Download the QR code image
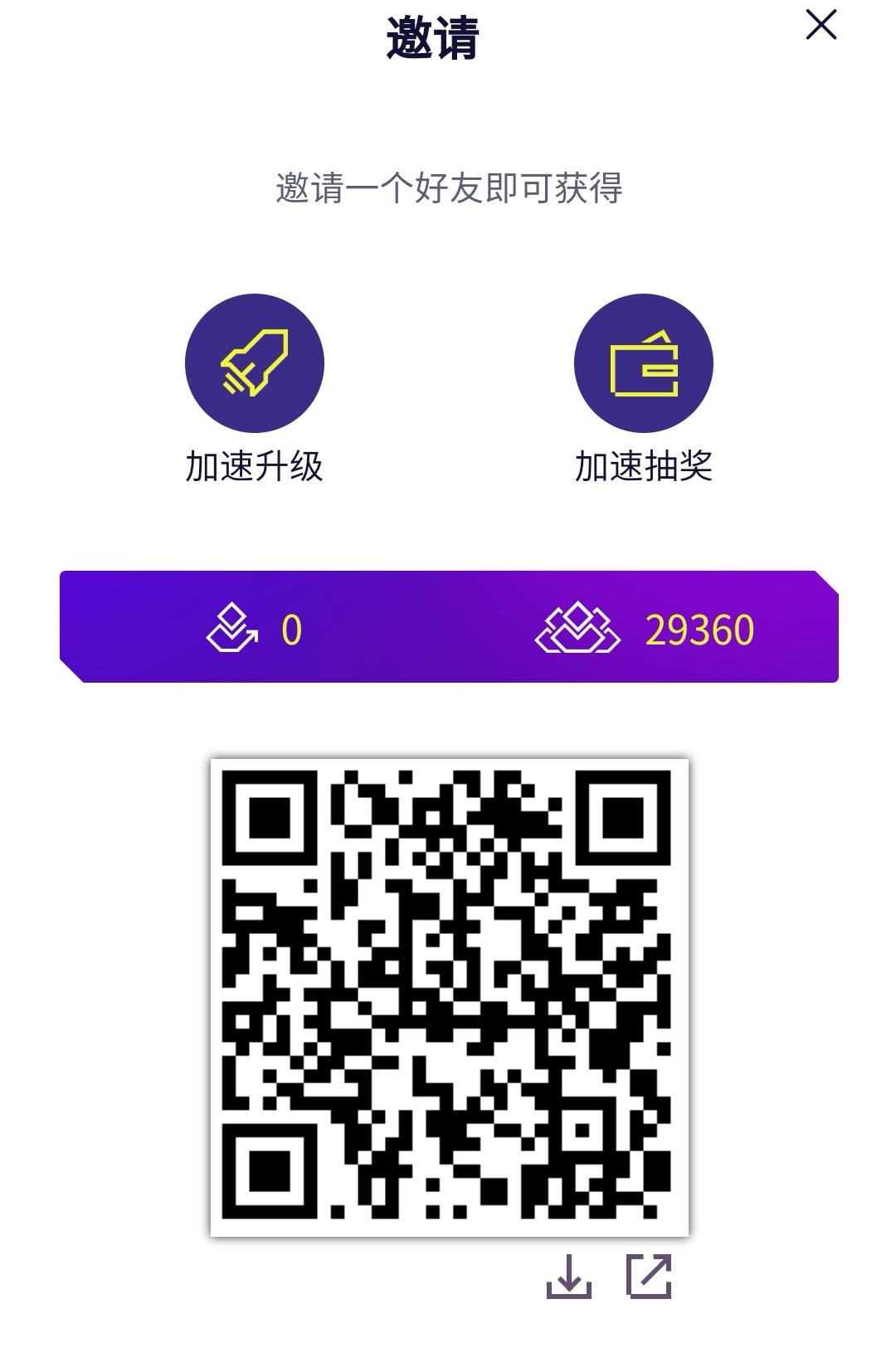The height and width of the screenshot is (1372, 896). [568, 1277]
